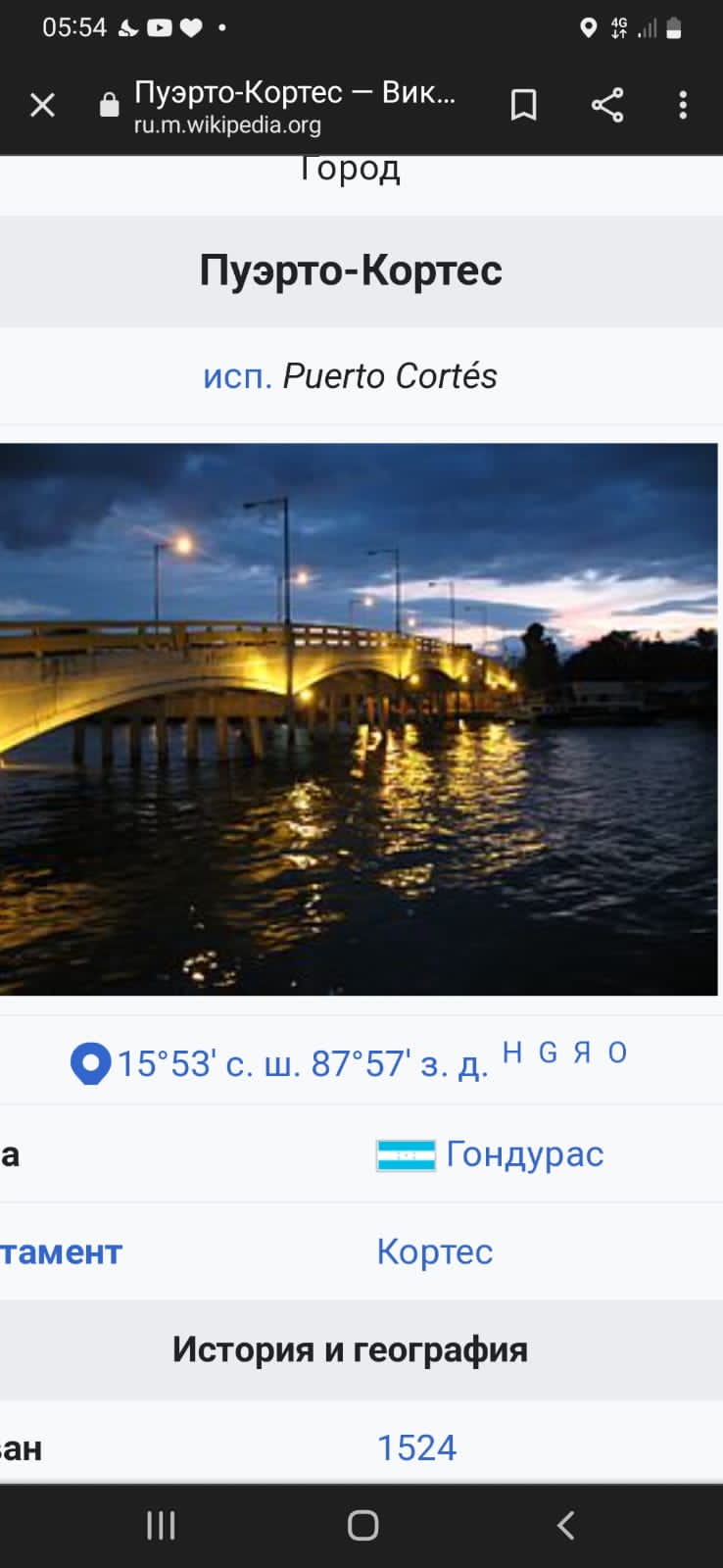Close the browser tab with the X
The height and width of the screenshot is (1568, 723).
(x=42, y=106)
